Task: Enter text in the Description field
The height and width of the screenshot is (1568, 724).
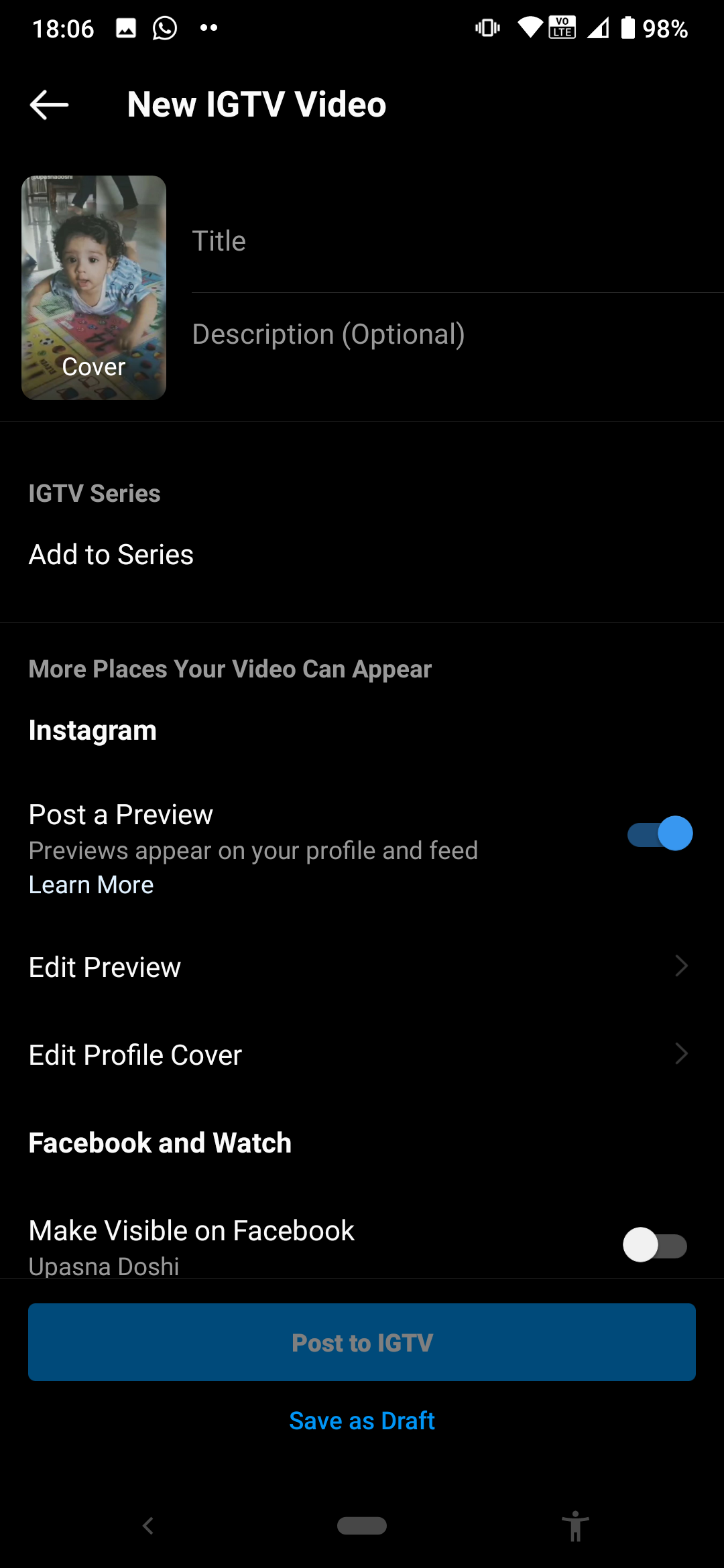Action: (456, 334)
